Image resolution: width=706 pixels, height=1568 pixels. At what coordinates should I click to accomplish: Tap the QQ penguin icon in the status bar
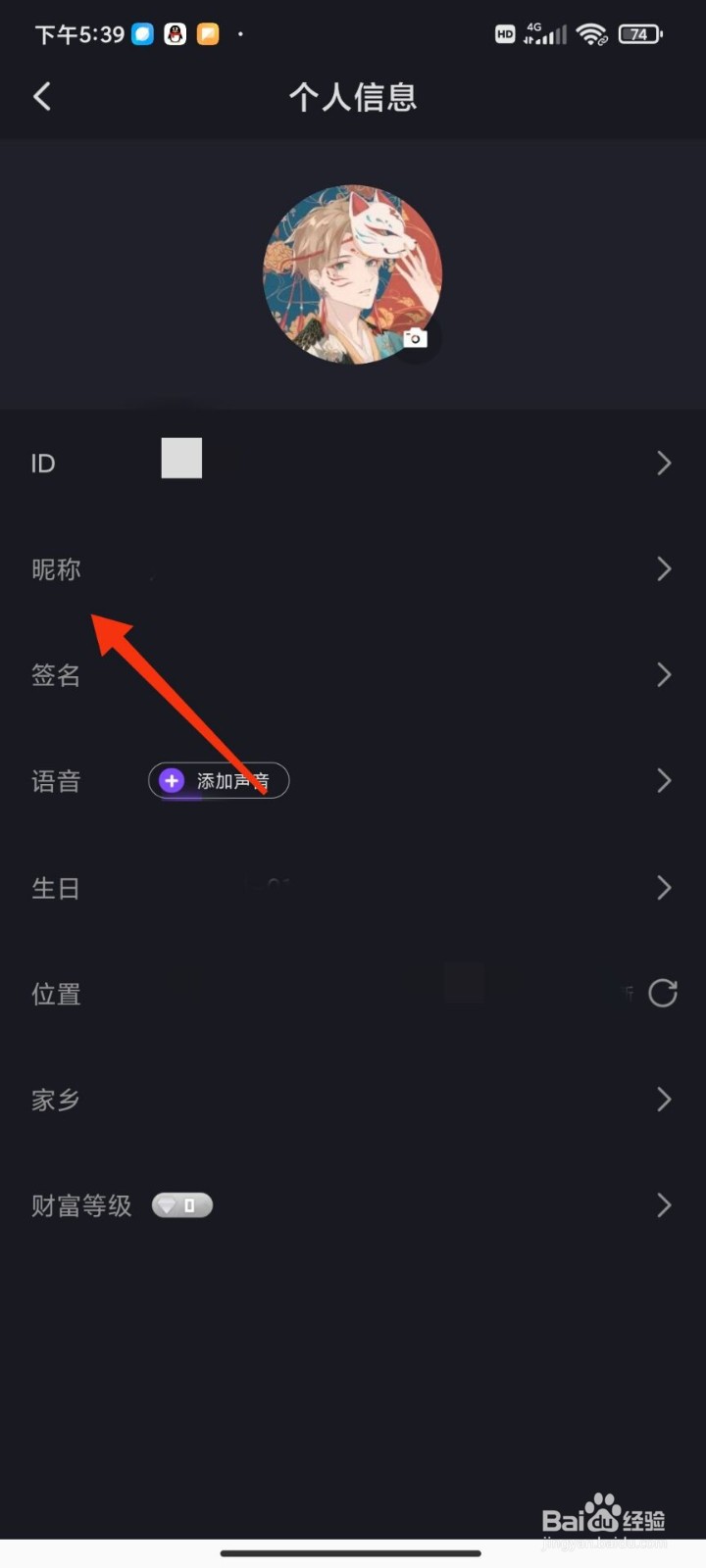click(x=176, y=33)
